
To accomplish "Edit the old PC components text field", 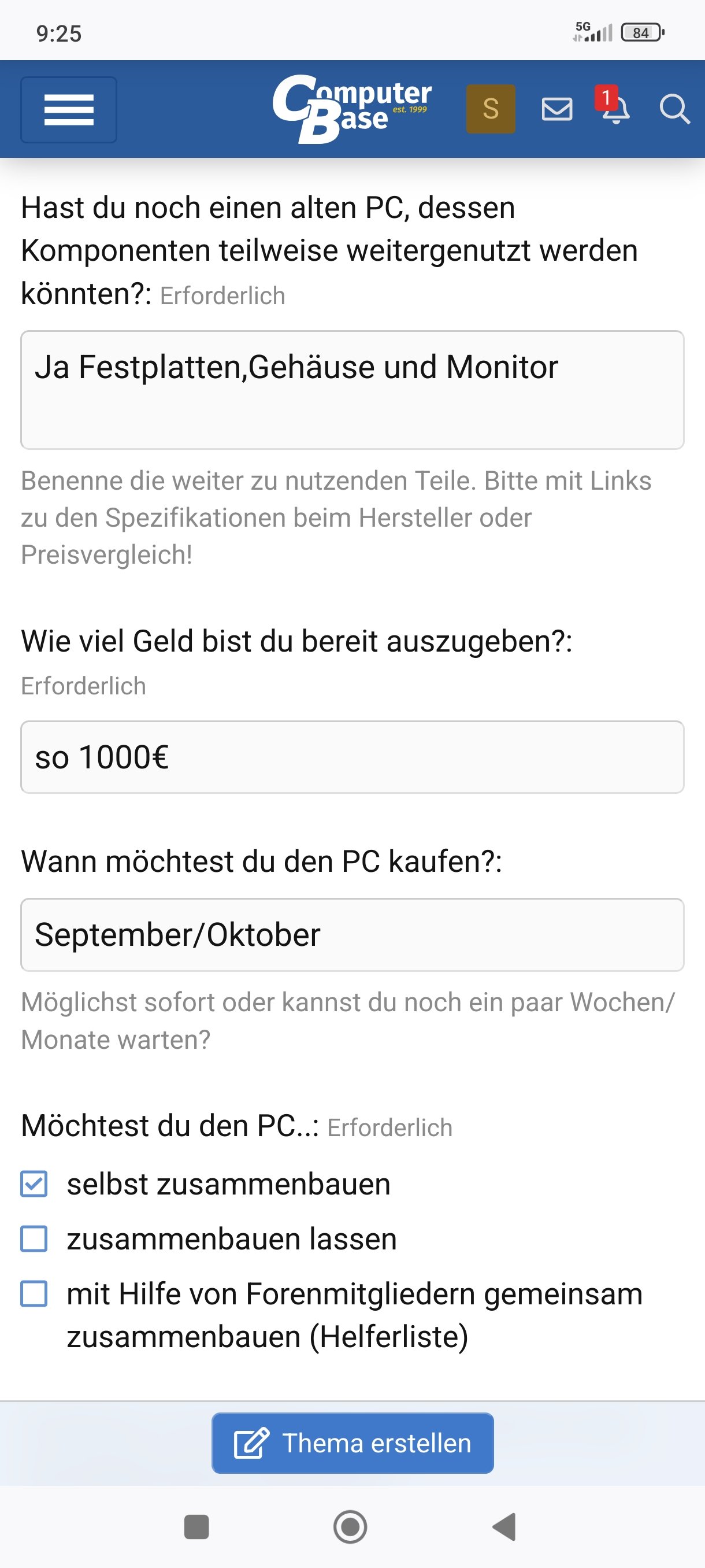I will point(352,390).
